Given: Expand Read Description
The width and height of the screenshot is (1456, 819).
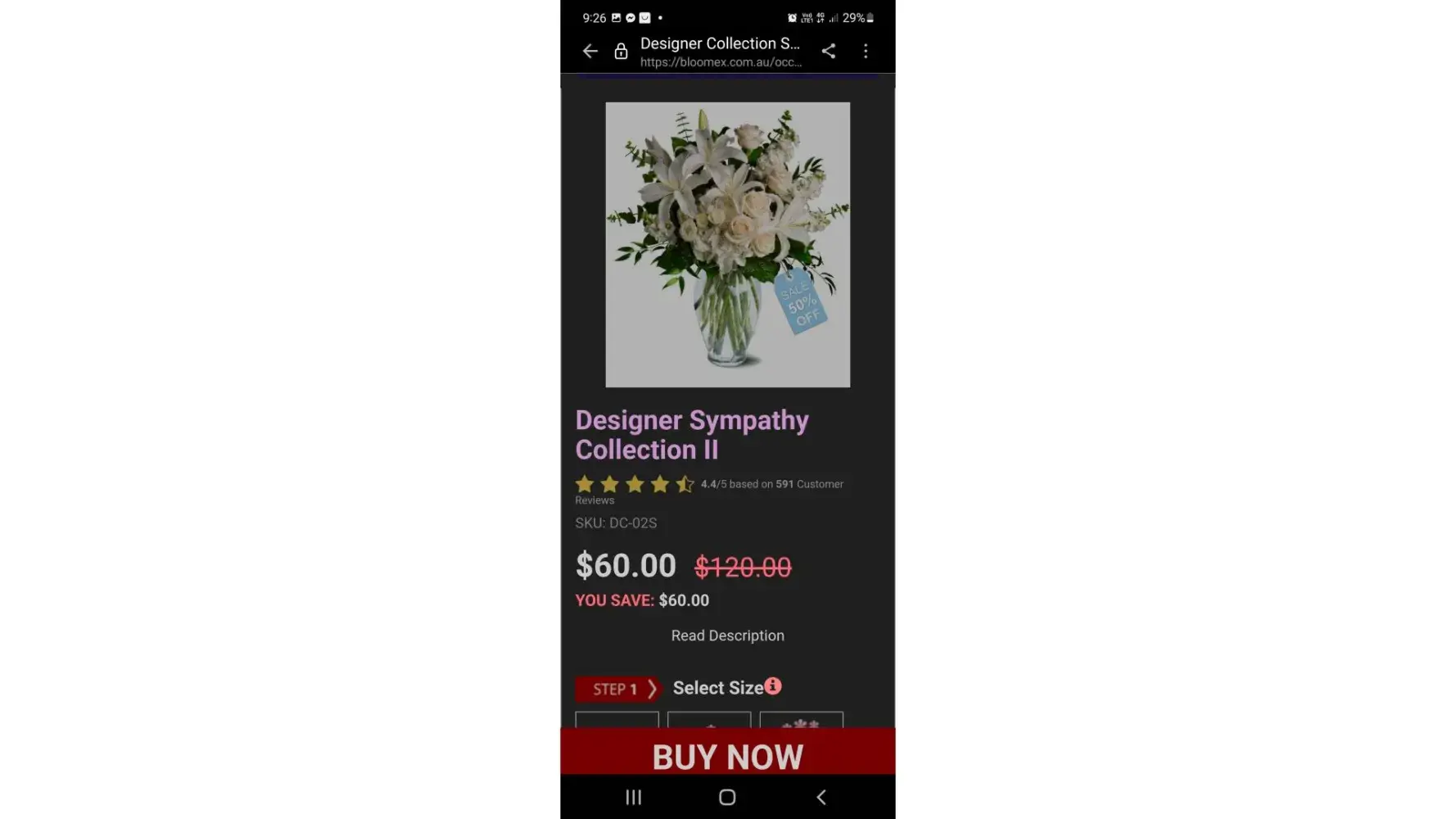Looking at the screenshot, I should (x=727, y=636).
